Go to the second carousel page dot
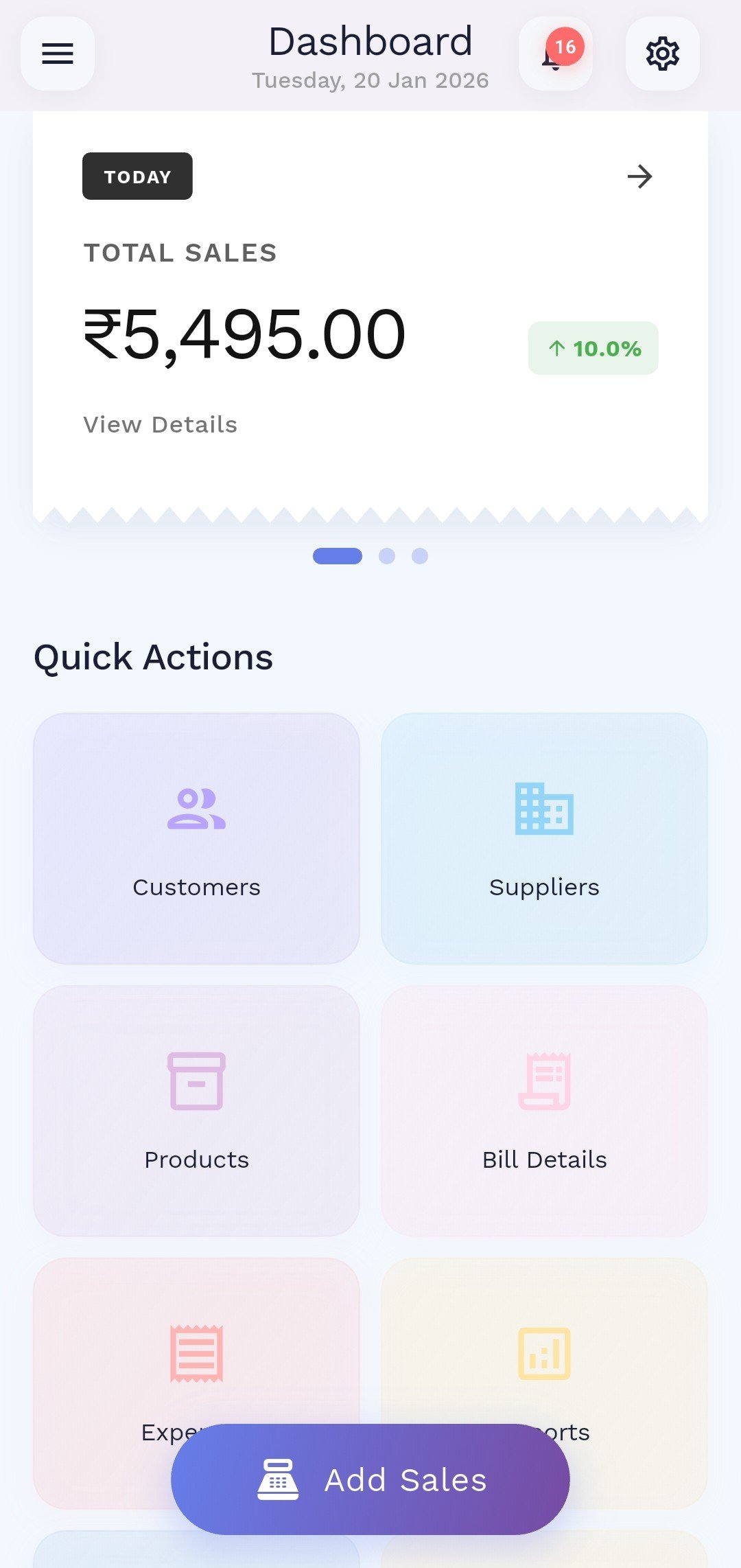The width and height of the screenshot is (741, 1568). [x=387, y=556]
